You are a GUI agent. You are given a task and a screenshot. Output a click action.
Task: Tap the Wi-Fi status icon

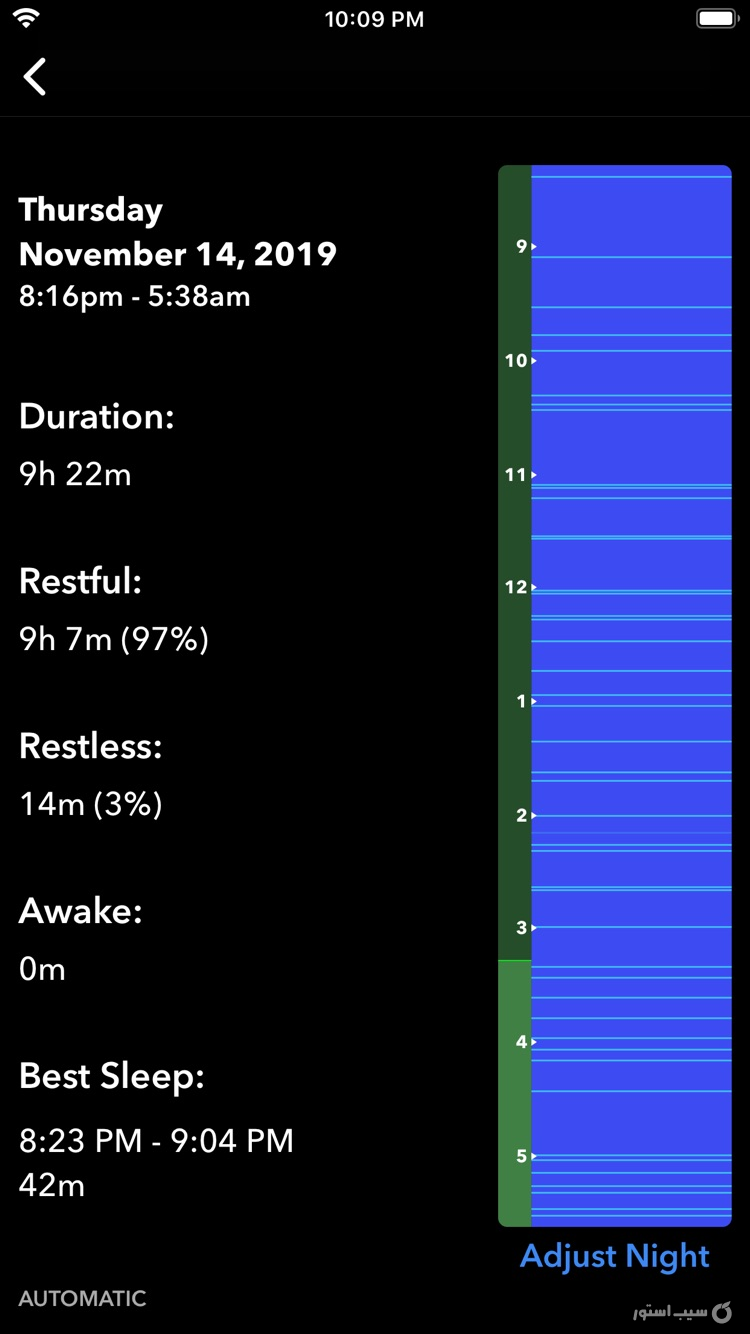(x=27, y=17)
